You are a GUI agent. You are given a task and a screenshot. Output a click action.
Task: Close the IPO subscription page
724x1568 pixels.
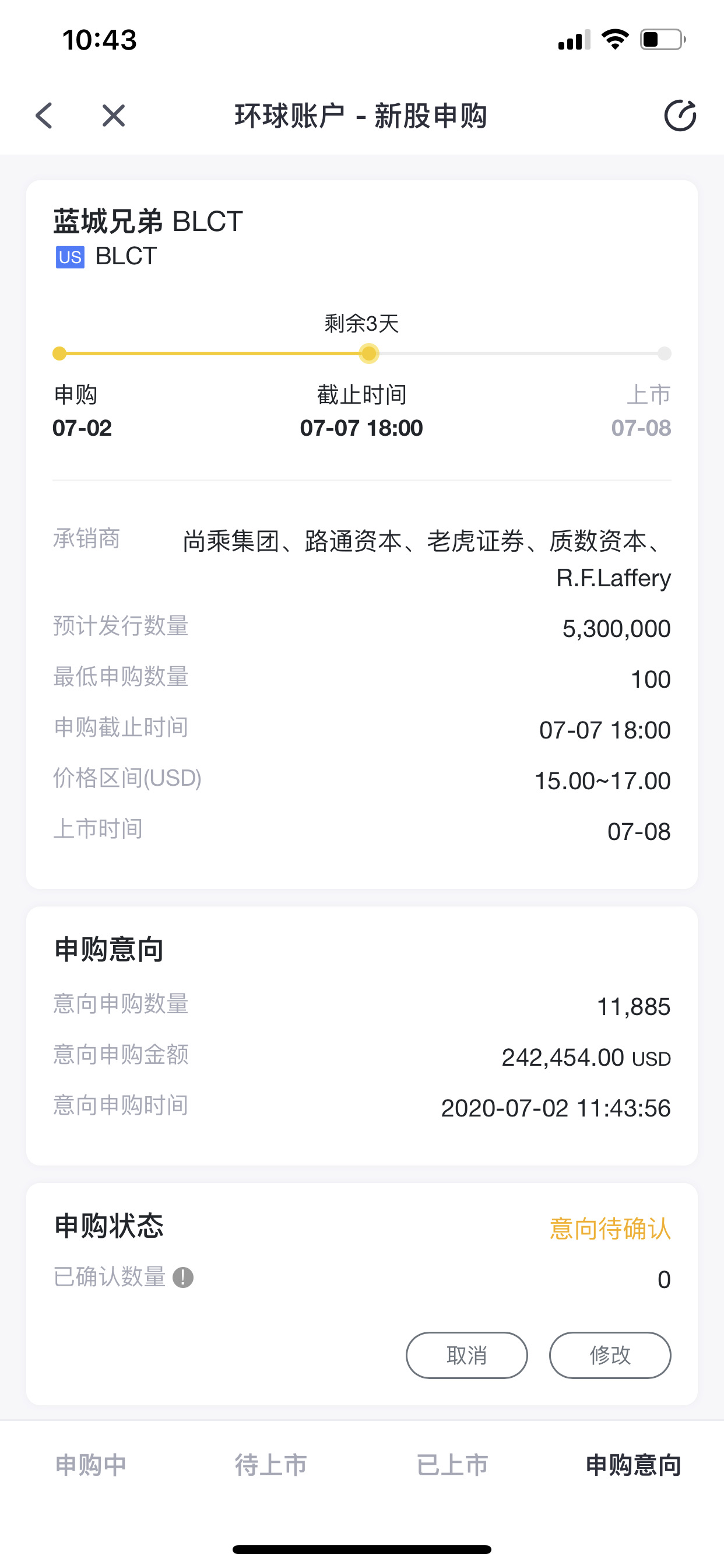pos(113,115)
